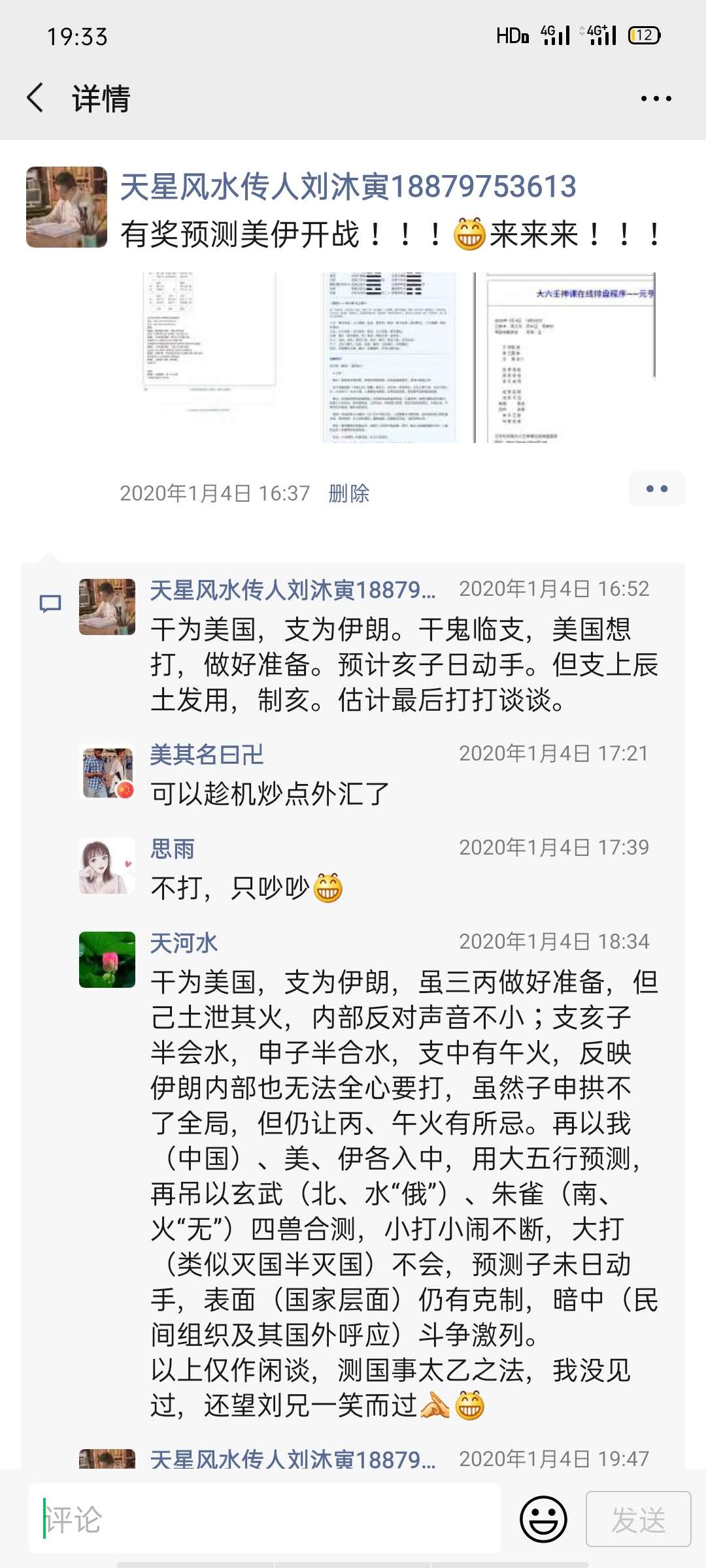Open the top-right overflow menu
This screenshot has width=706, height=1568.
[x=656, y=99]
